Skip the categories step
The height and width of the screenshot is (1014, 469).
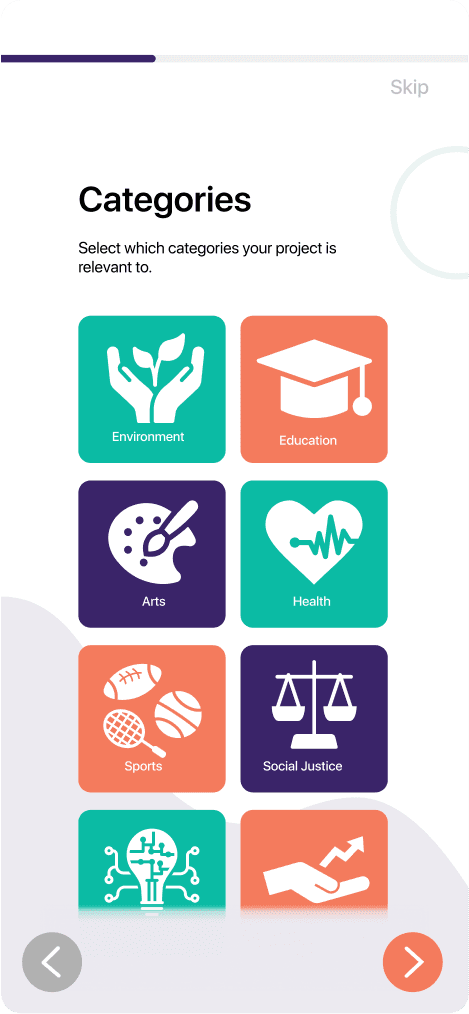point(409,87)
